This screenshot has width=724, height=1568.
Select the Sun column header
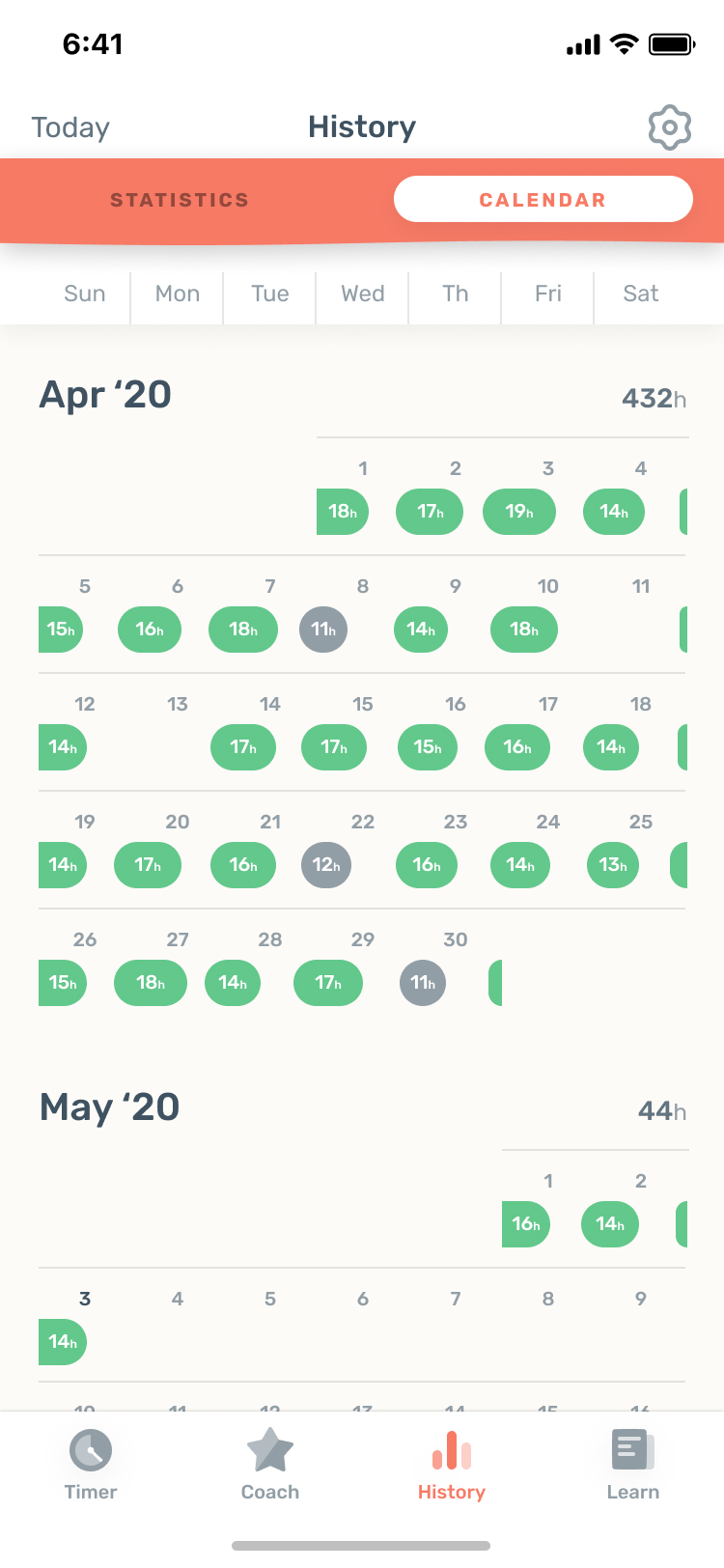tap(84, 294)
